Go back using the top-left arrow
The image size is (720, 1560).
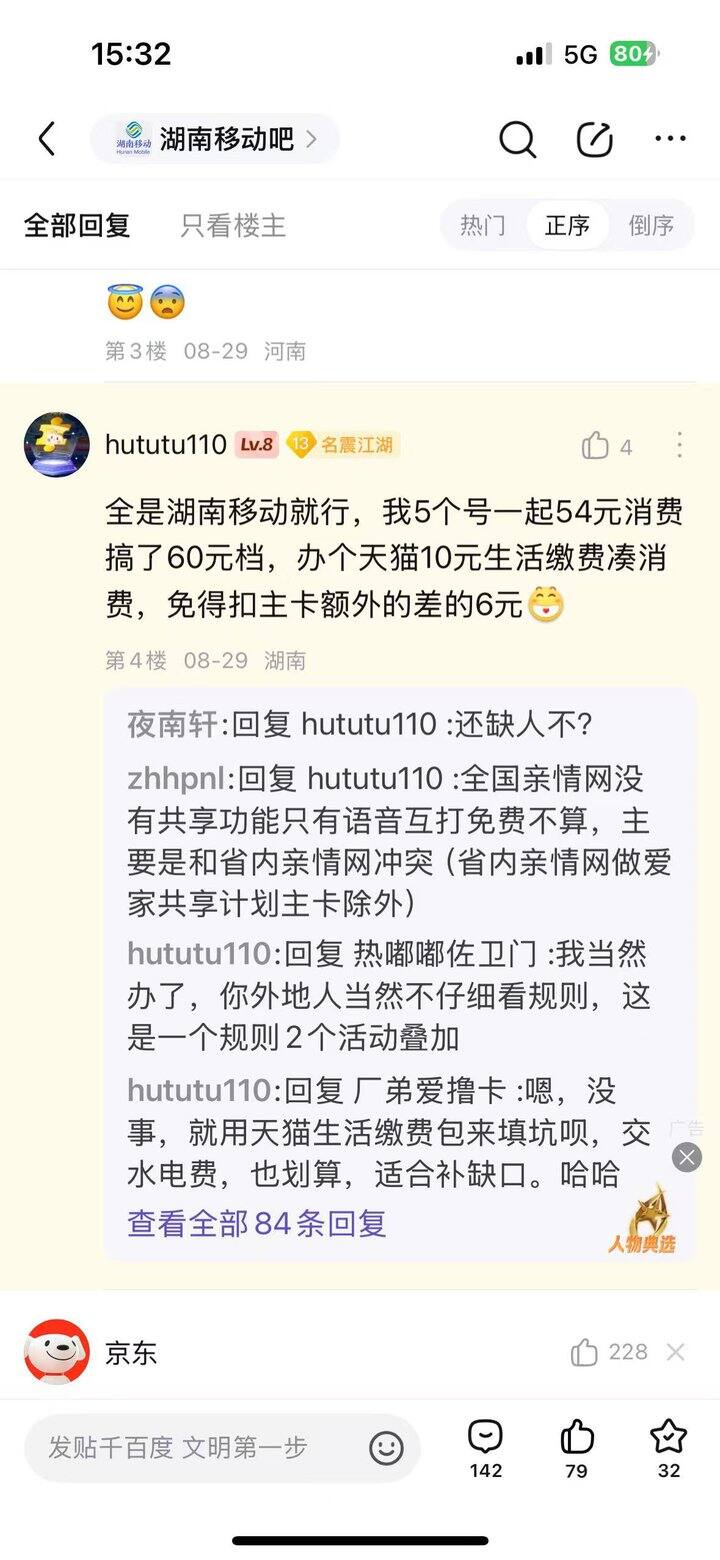(46, 139)
